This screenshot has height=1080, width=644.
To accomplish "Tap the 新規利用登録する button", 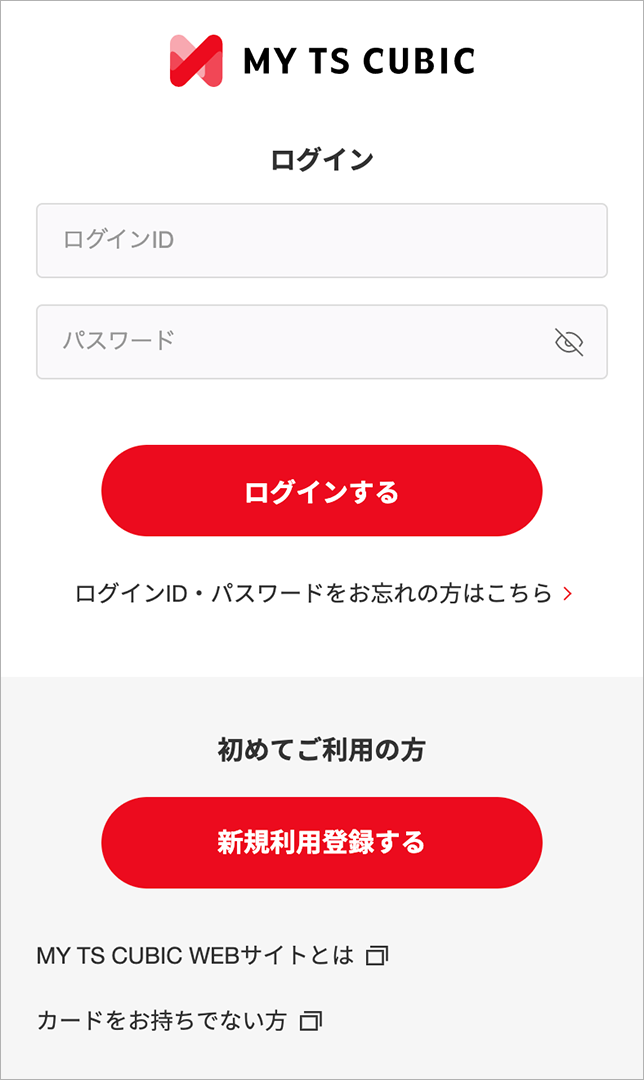I will pos(321,842).
